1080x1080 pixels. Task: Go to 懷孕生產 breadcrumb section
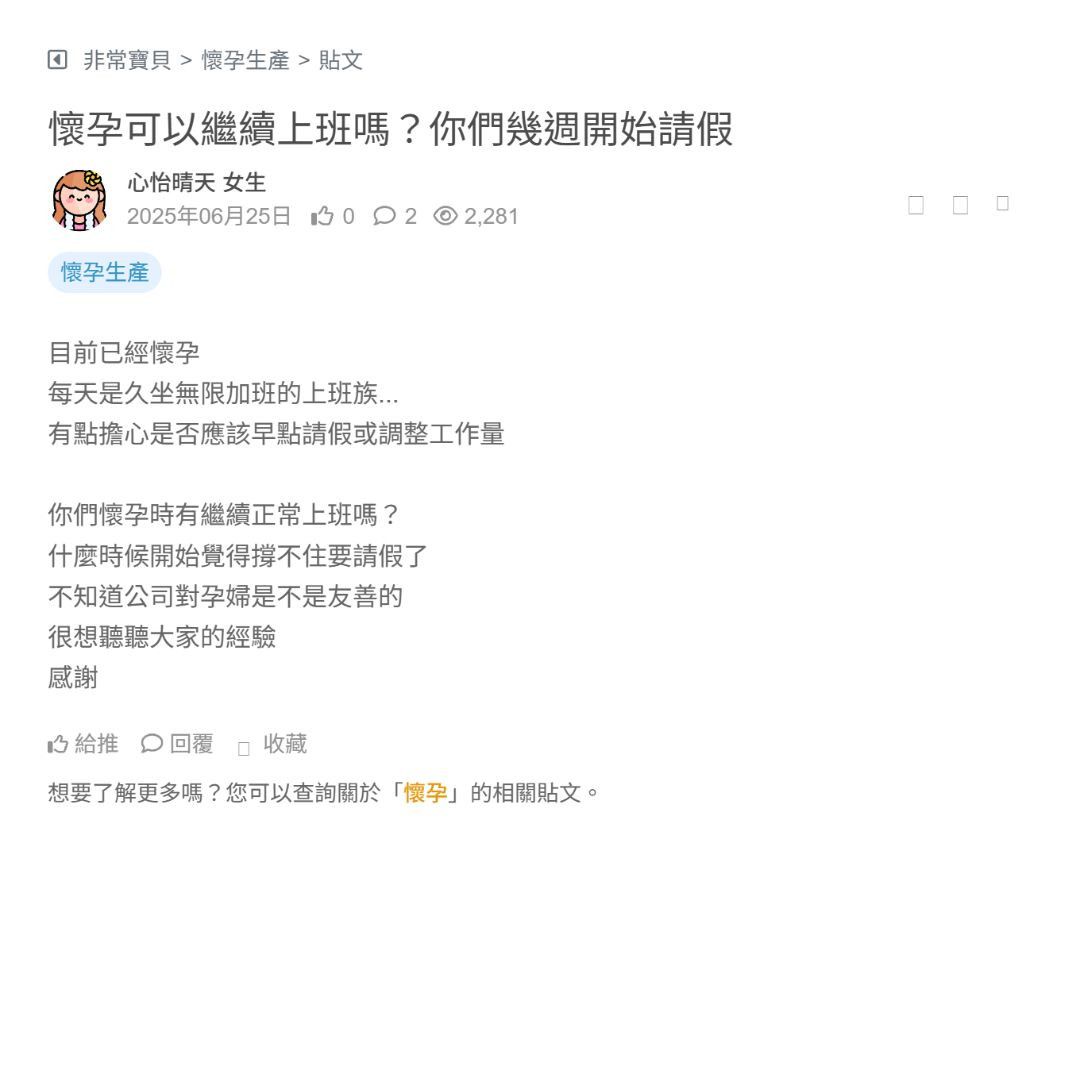(245, 60)
